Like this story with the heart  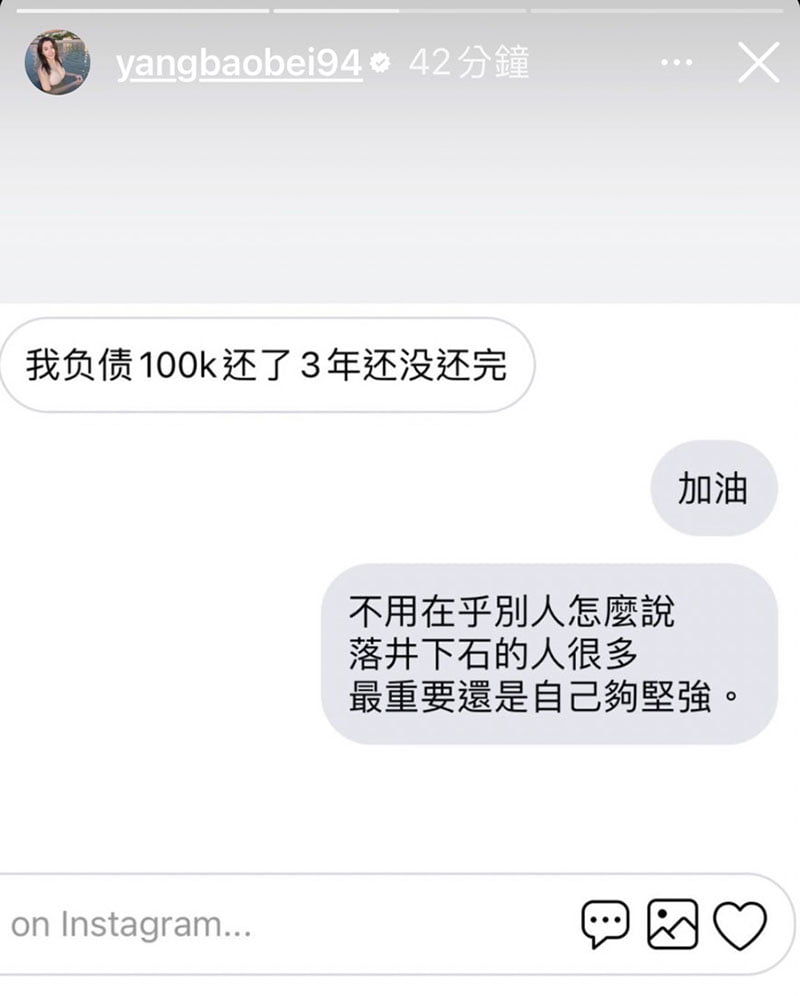coord(740,924)
